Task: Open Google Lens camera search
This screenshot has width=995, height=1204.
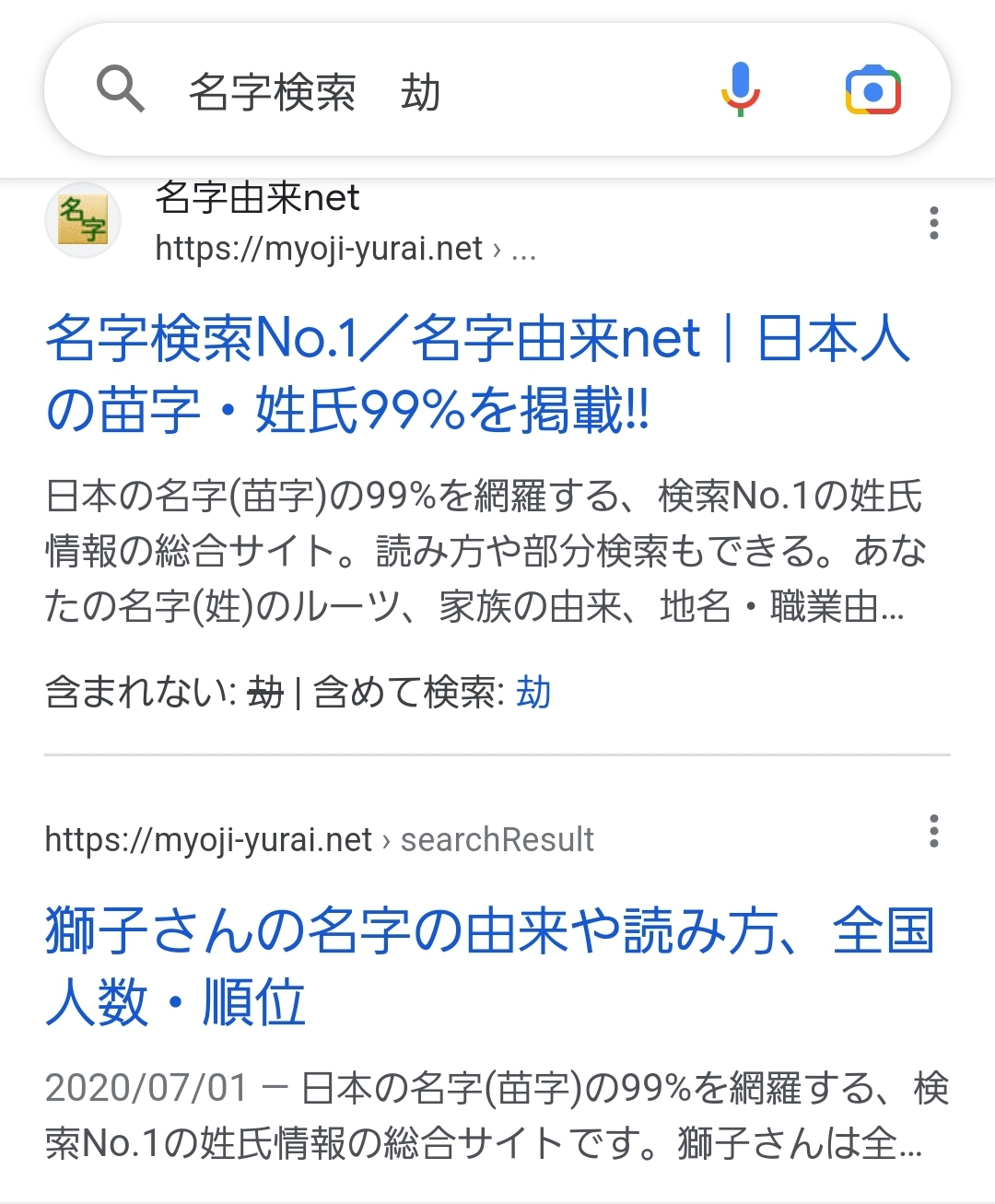Action: point(872,91)
